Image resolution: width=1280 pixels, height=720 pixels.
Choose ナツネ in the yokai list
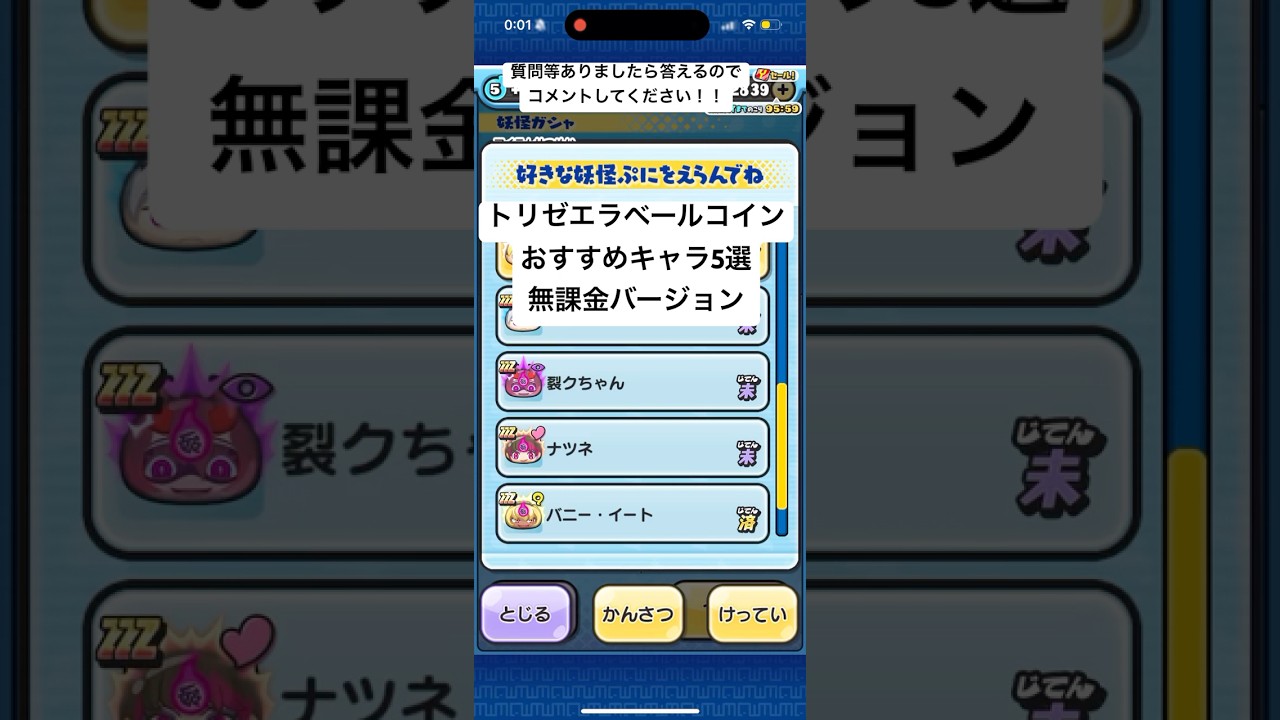(632, 448)
